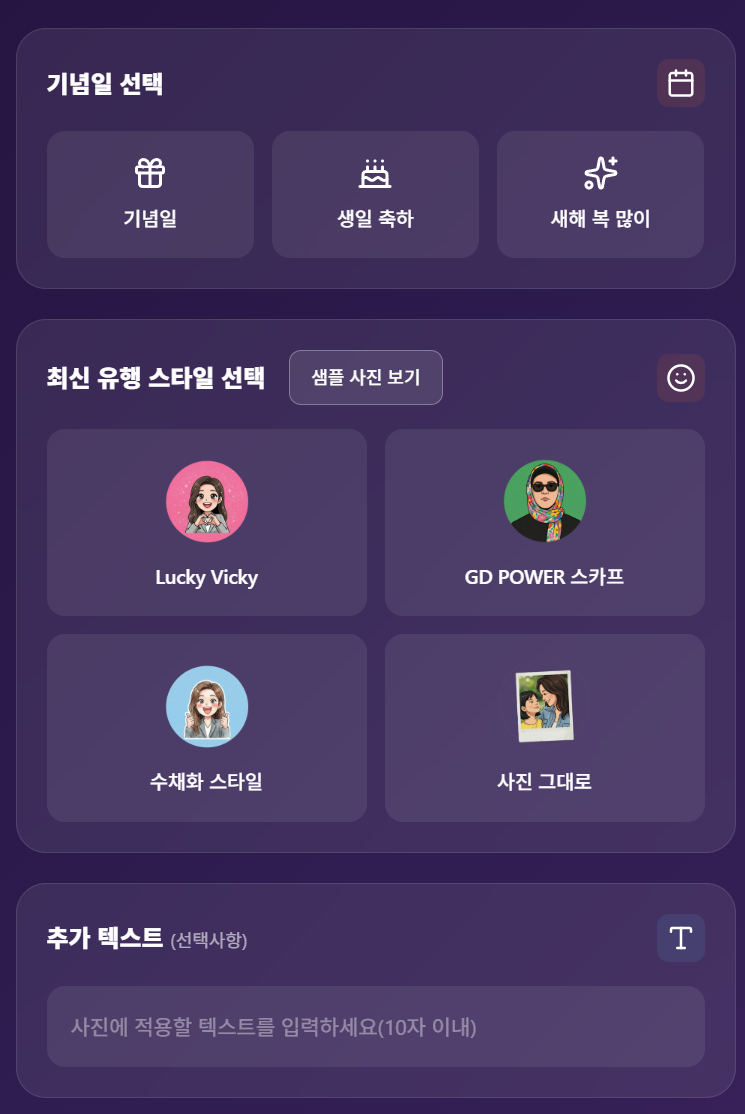Click the smiley face icon in the style section

[681, 378]
